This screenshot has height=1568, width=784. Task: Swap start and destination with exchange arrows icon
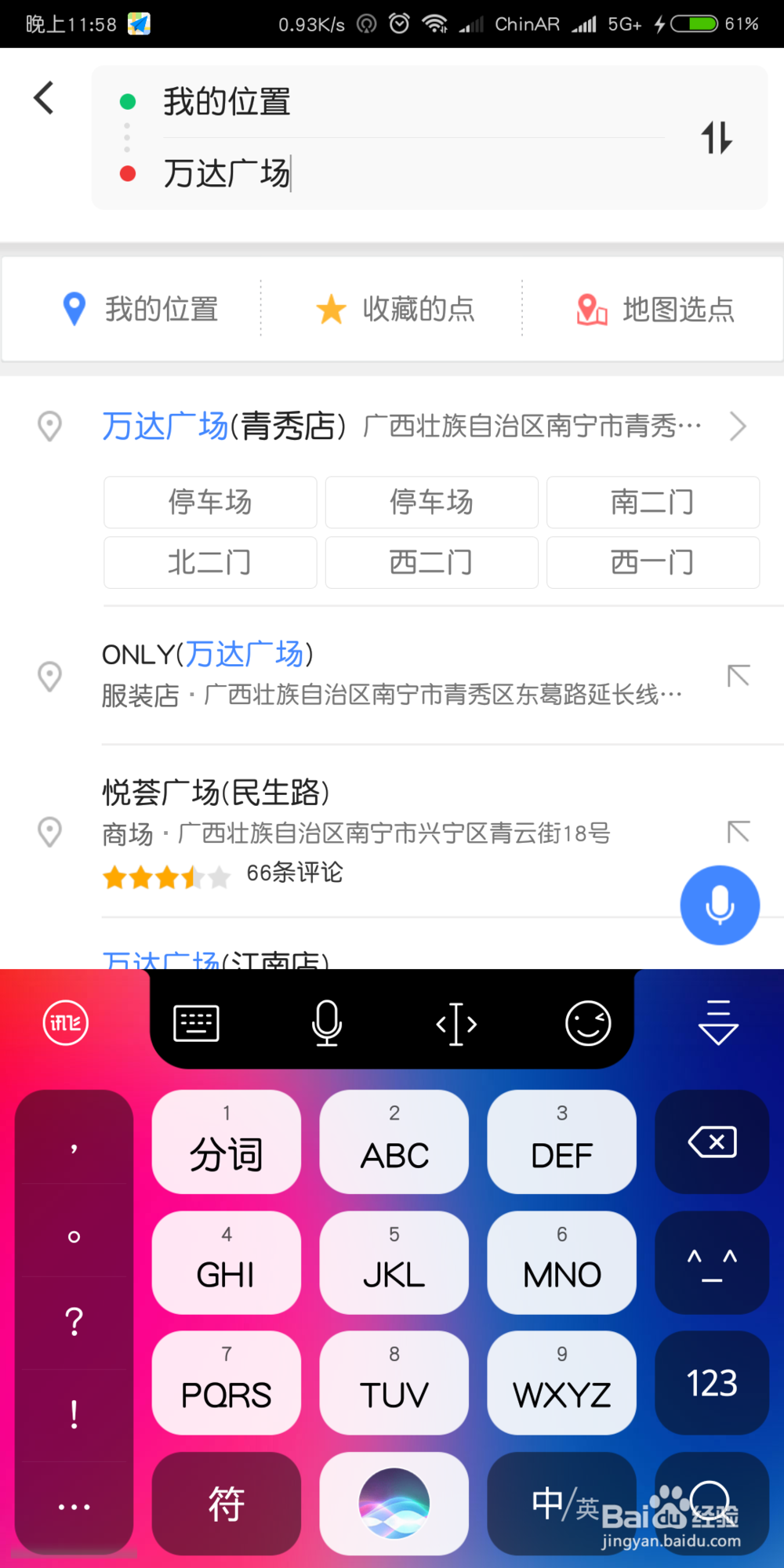[x=716, y=138]
